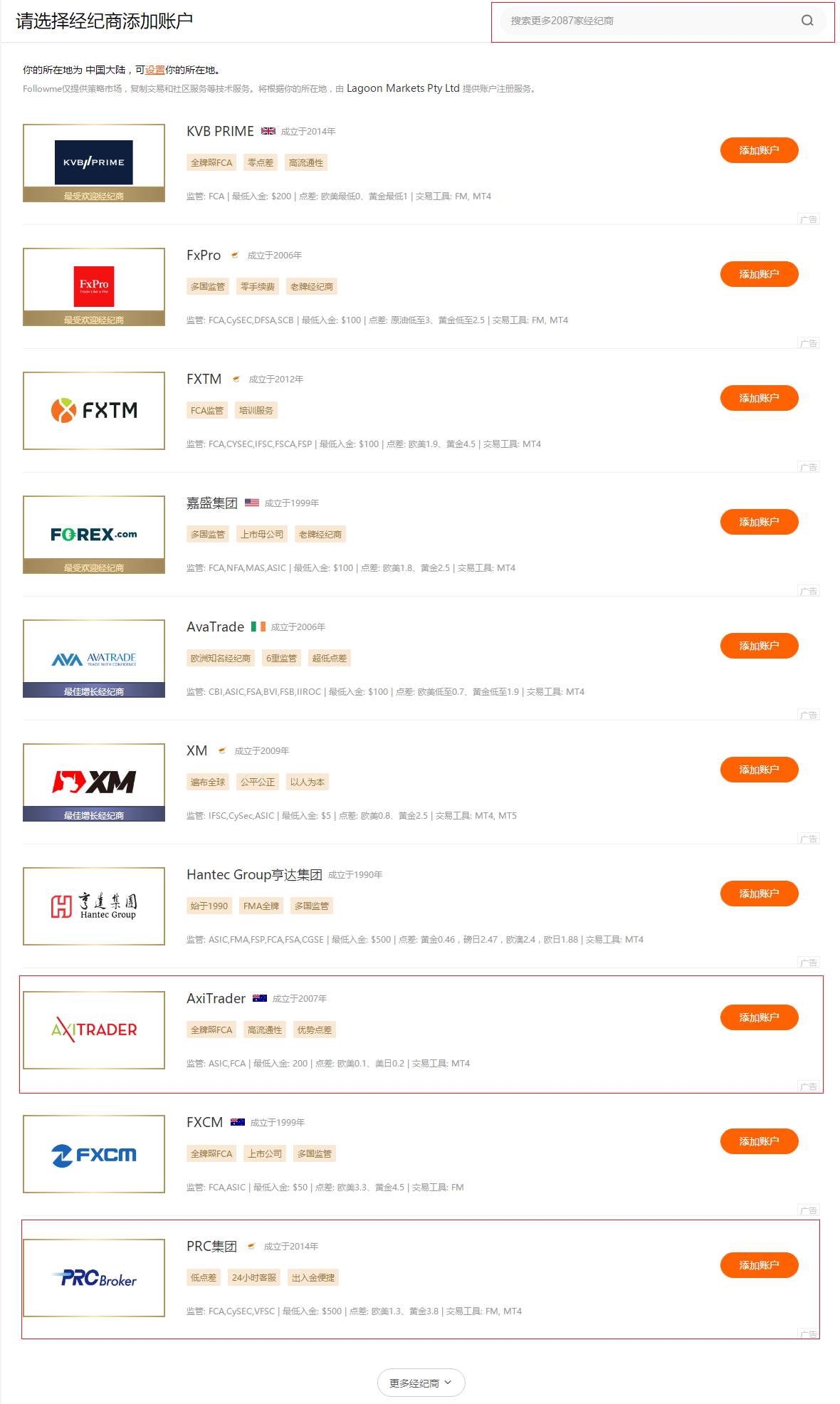Open the KVB PRIME broker logo card
Viewport: 840px width, 1404px height.
[x=94, y=162]
